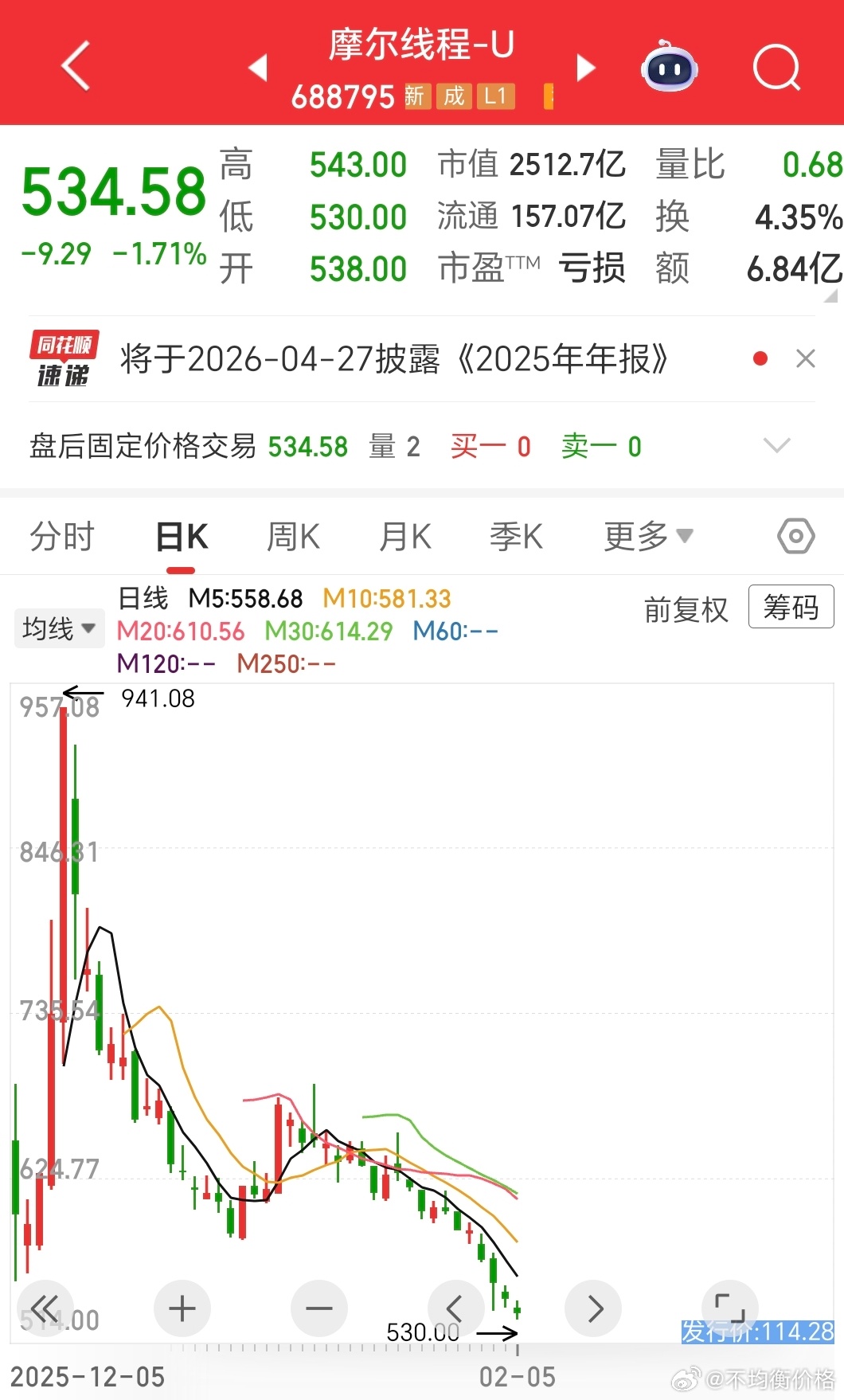Expand the 盘后固定价格交易 section chevron

777,446
